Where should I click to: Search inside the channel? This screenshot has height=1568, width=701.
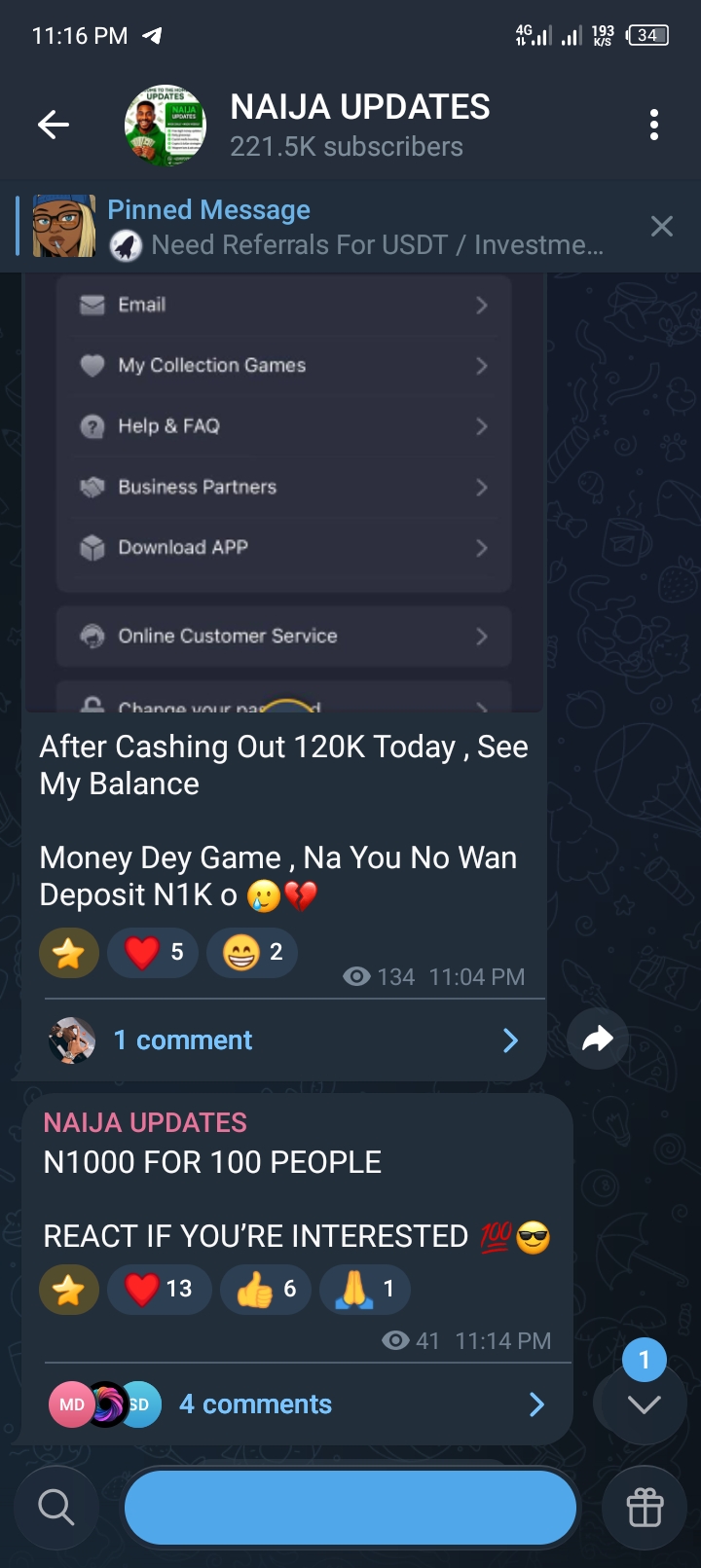click(56, 1508)
